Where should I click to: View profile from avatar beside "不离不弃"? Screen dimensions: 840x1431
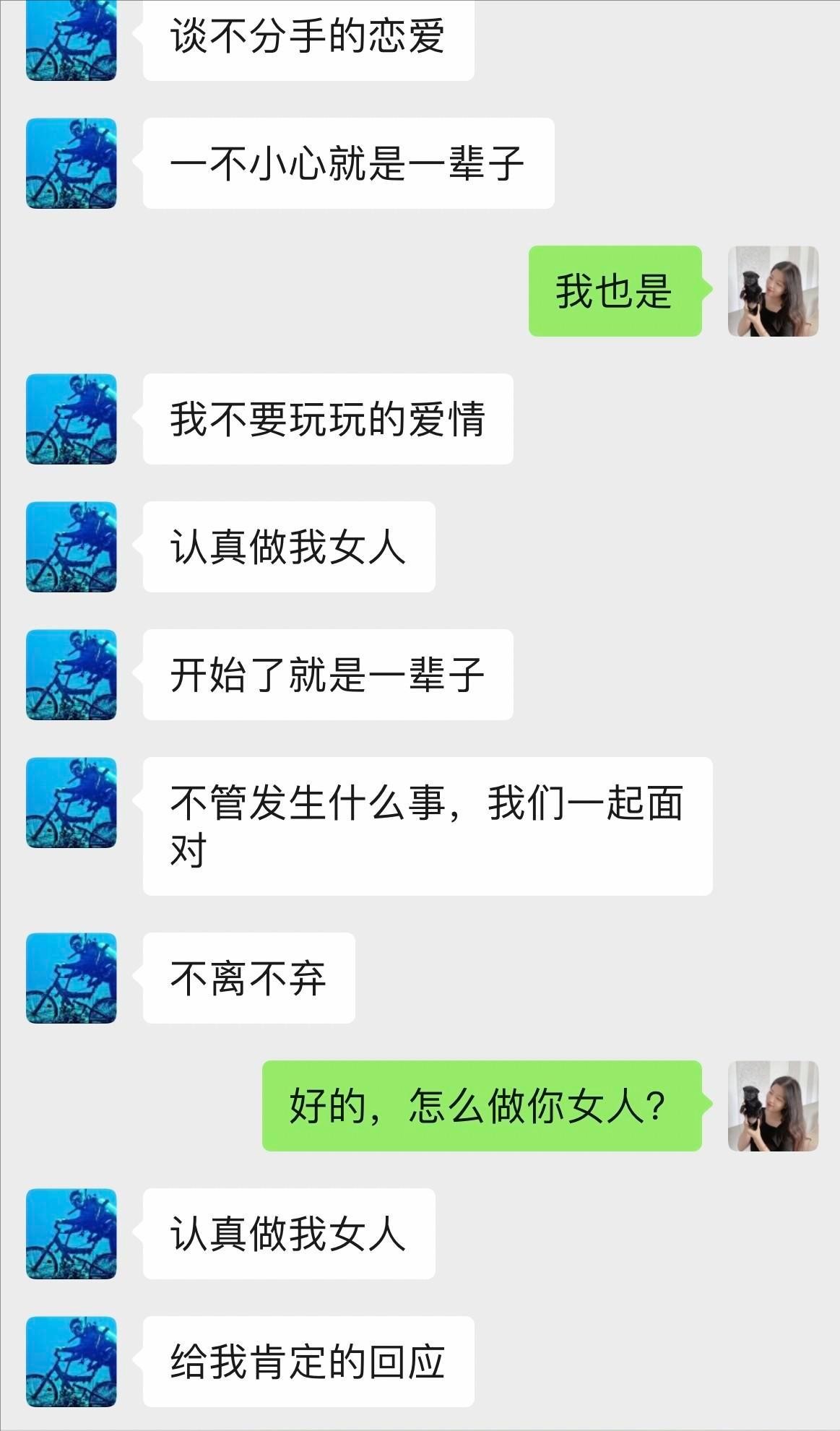click(x=72, y=978)
